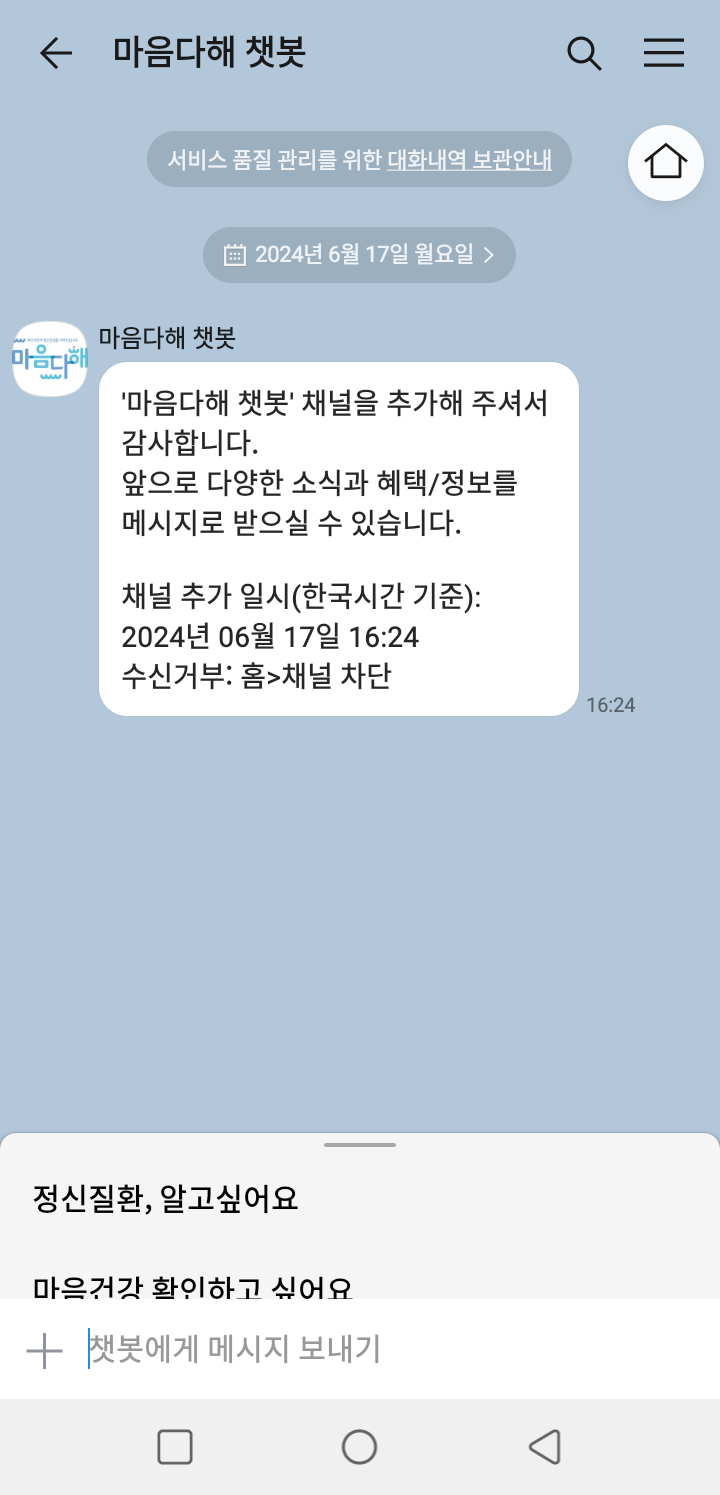The width and height of the screenshot is (720, 1495).
Task: Select 정신질환, 알고싶어요 menu option
Action: tap(166, 1197)
